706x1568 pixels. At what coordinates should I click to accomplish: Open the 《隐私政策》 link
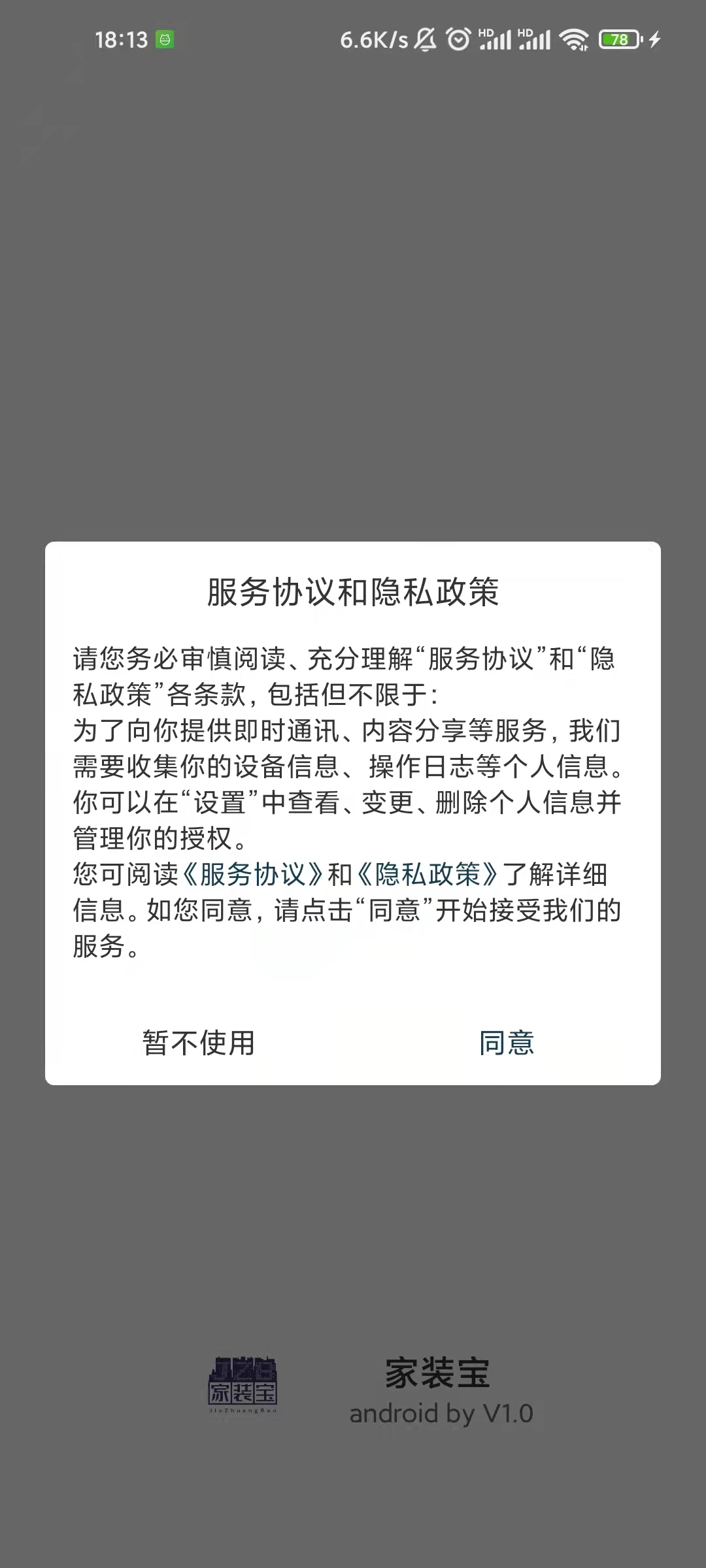pyautogui.click(x=428, y=874)
